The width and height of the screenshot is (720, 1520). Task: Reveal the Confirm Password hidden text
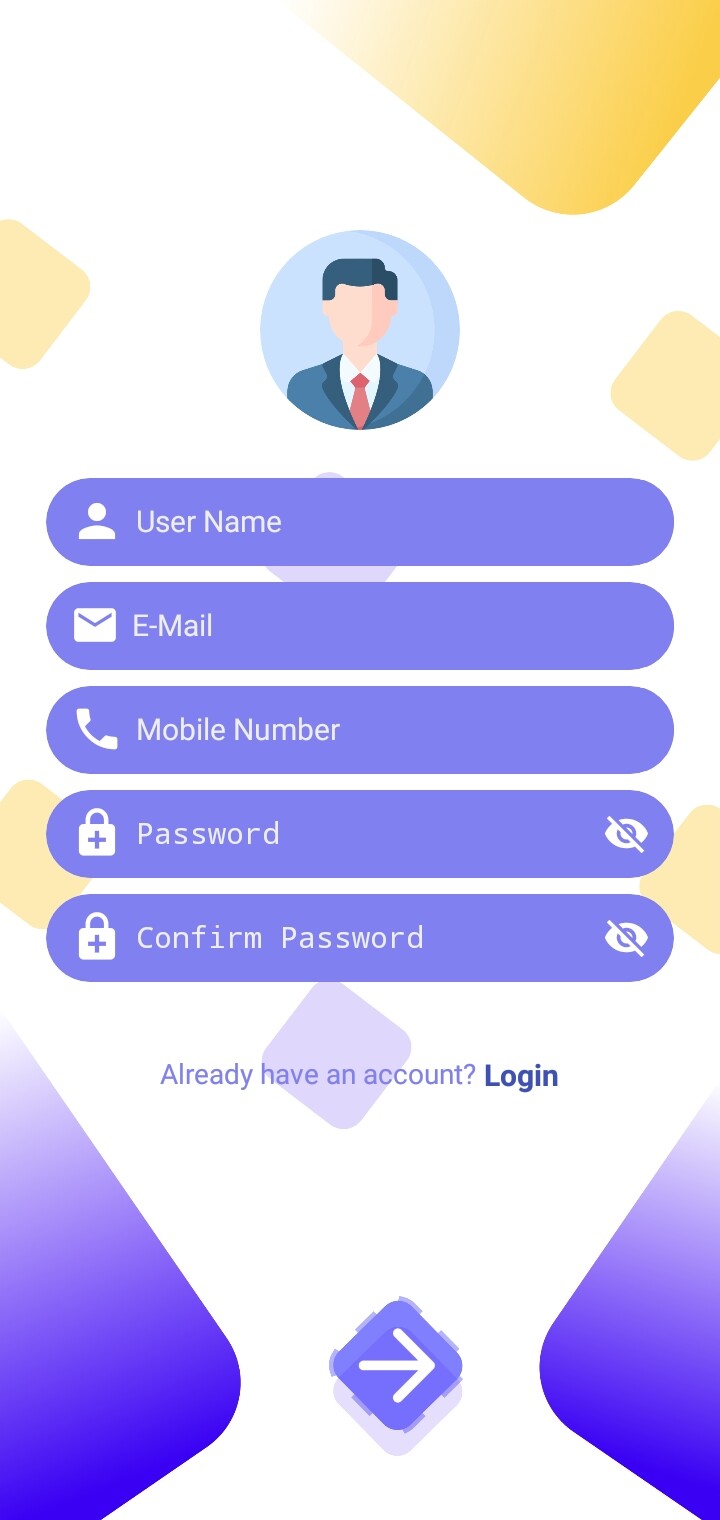click(626, 938)
